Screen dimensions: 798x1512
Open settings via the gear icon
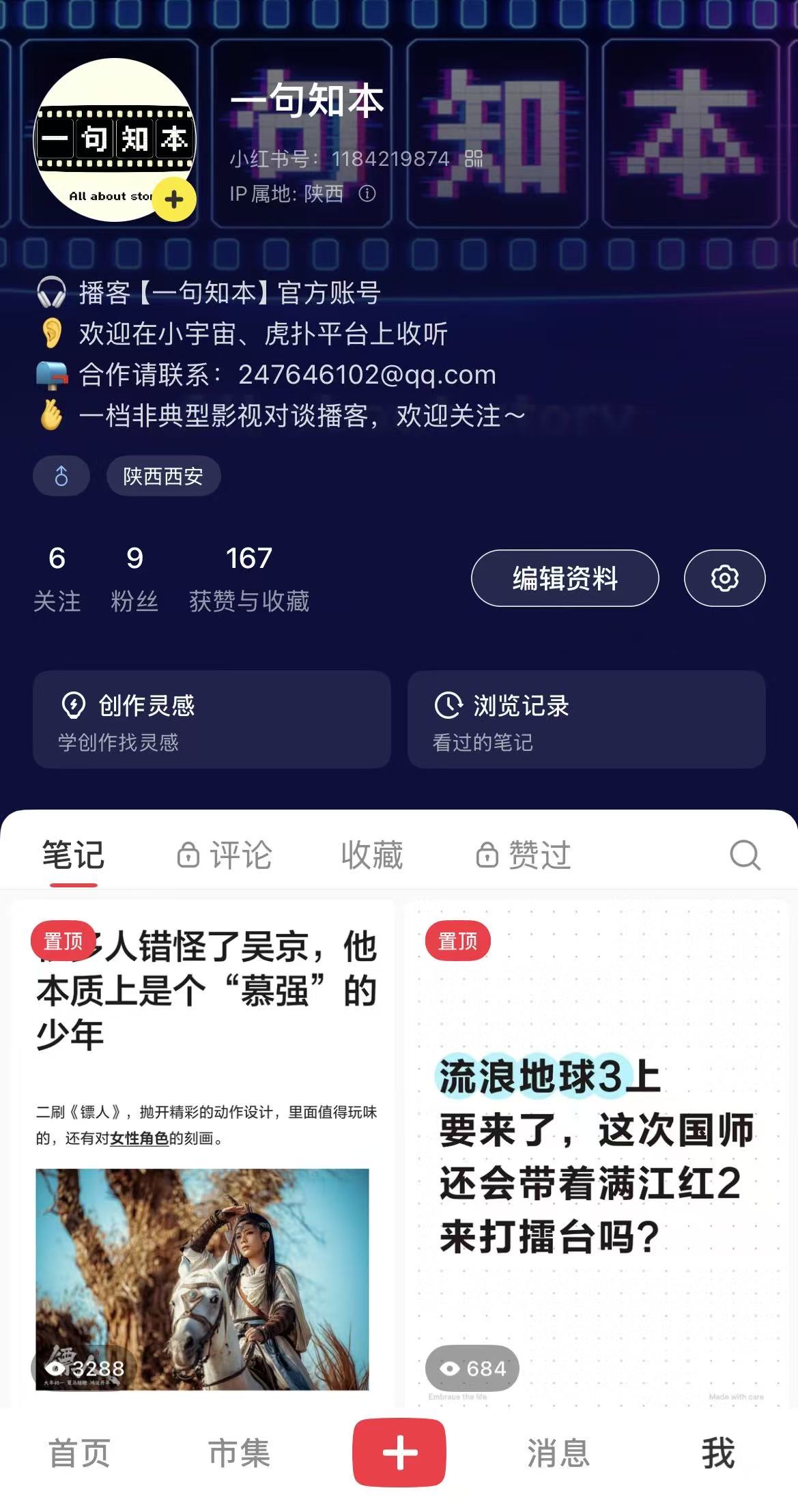click(x=724, y=578)
